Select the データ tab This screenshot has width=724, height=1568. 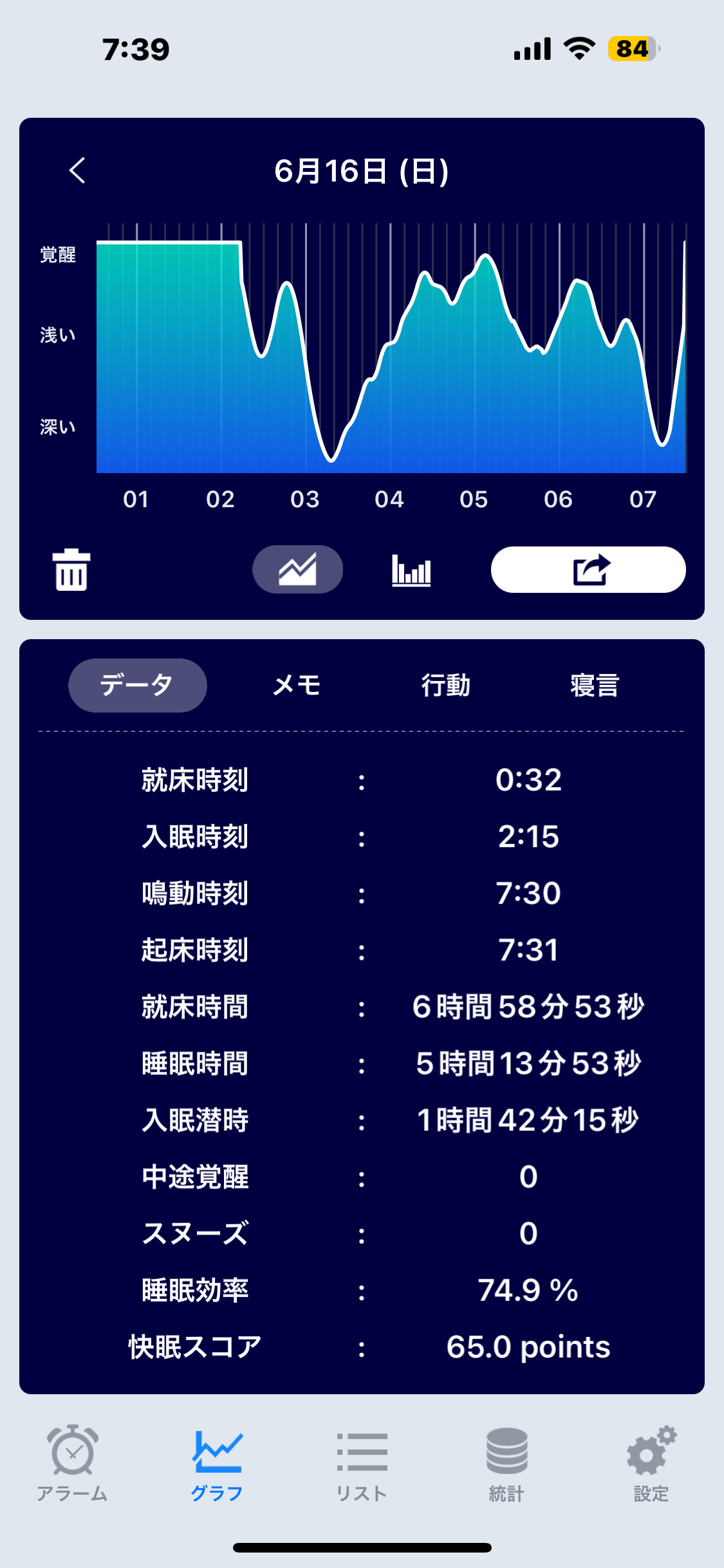(138, 686)
